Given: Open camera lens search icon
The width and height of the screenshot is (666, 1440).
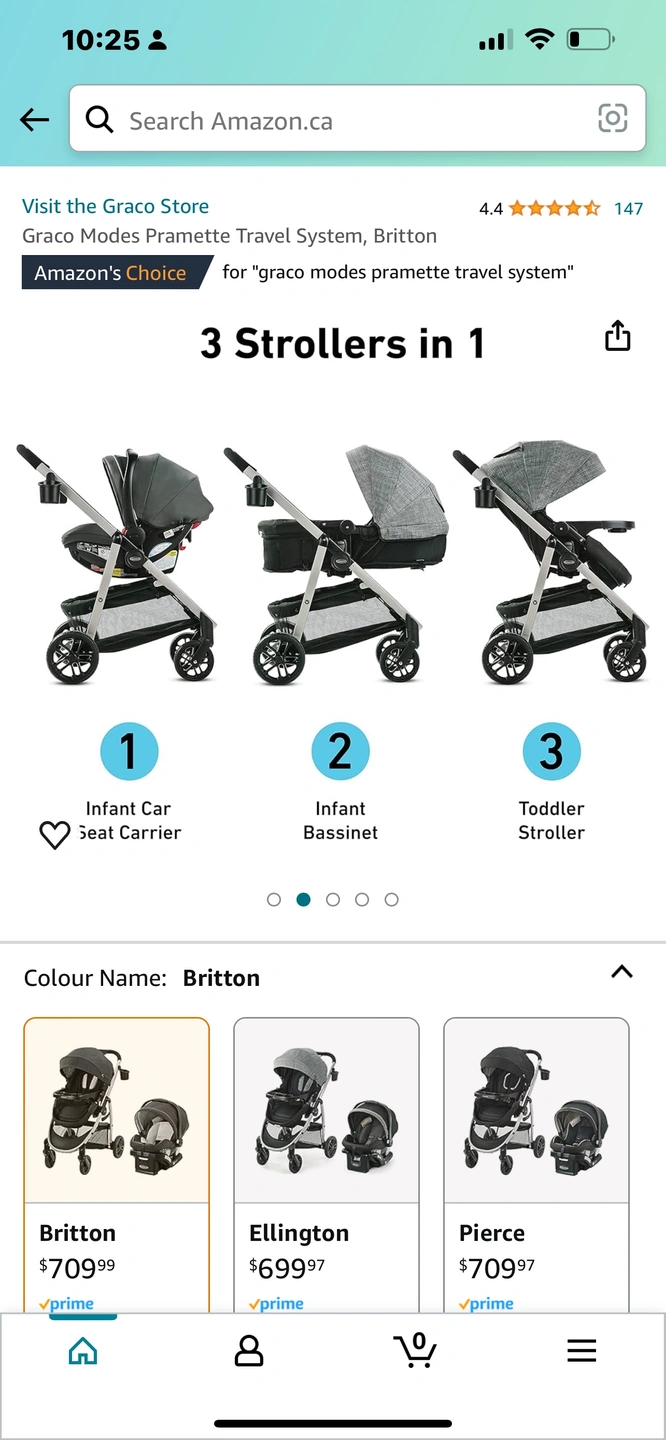Looking at the screenshot, I should tap(612, 119).
